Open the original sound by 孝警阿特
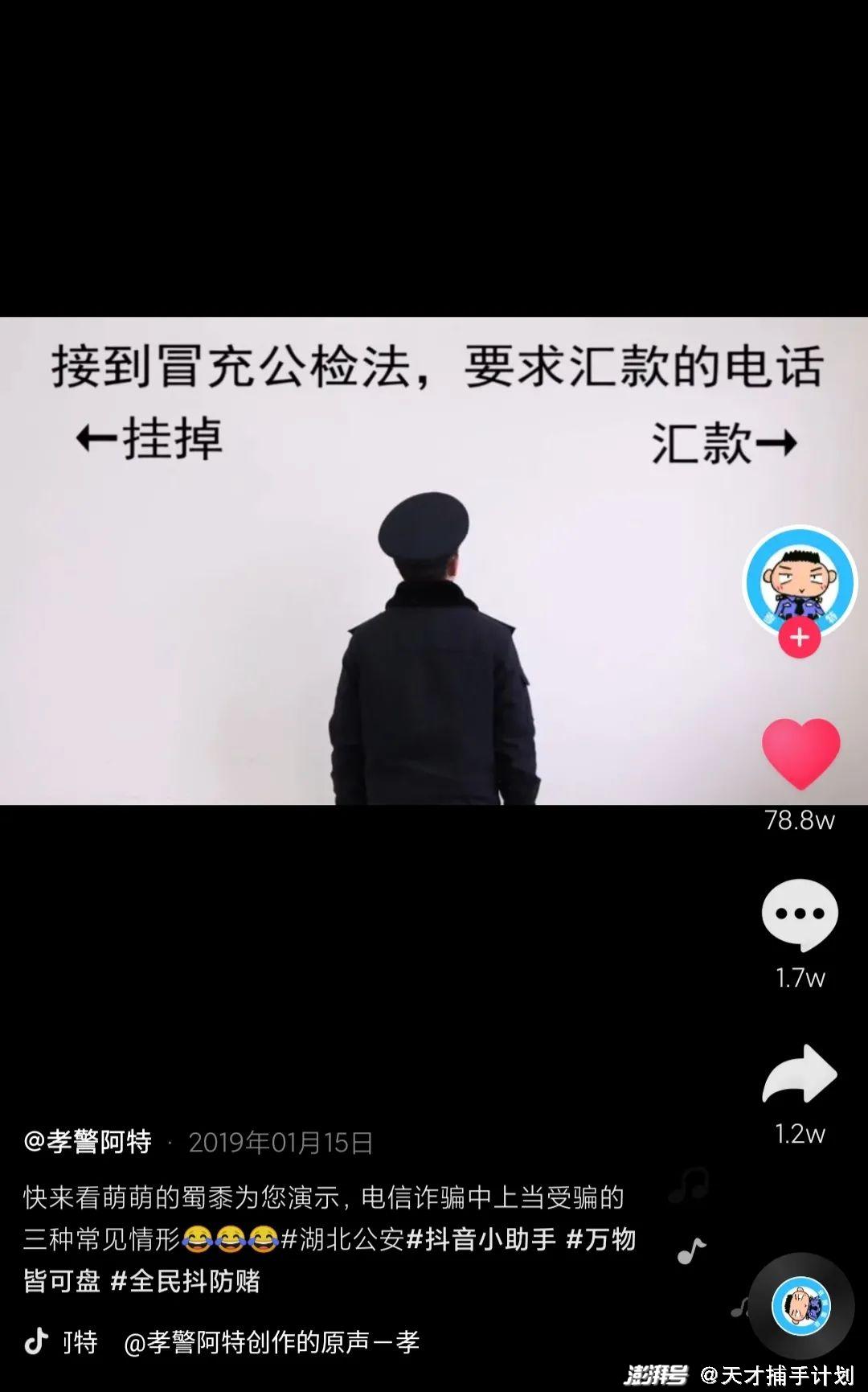This screenshot has width=868, height=1392. coord(272,1342)
